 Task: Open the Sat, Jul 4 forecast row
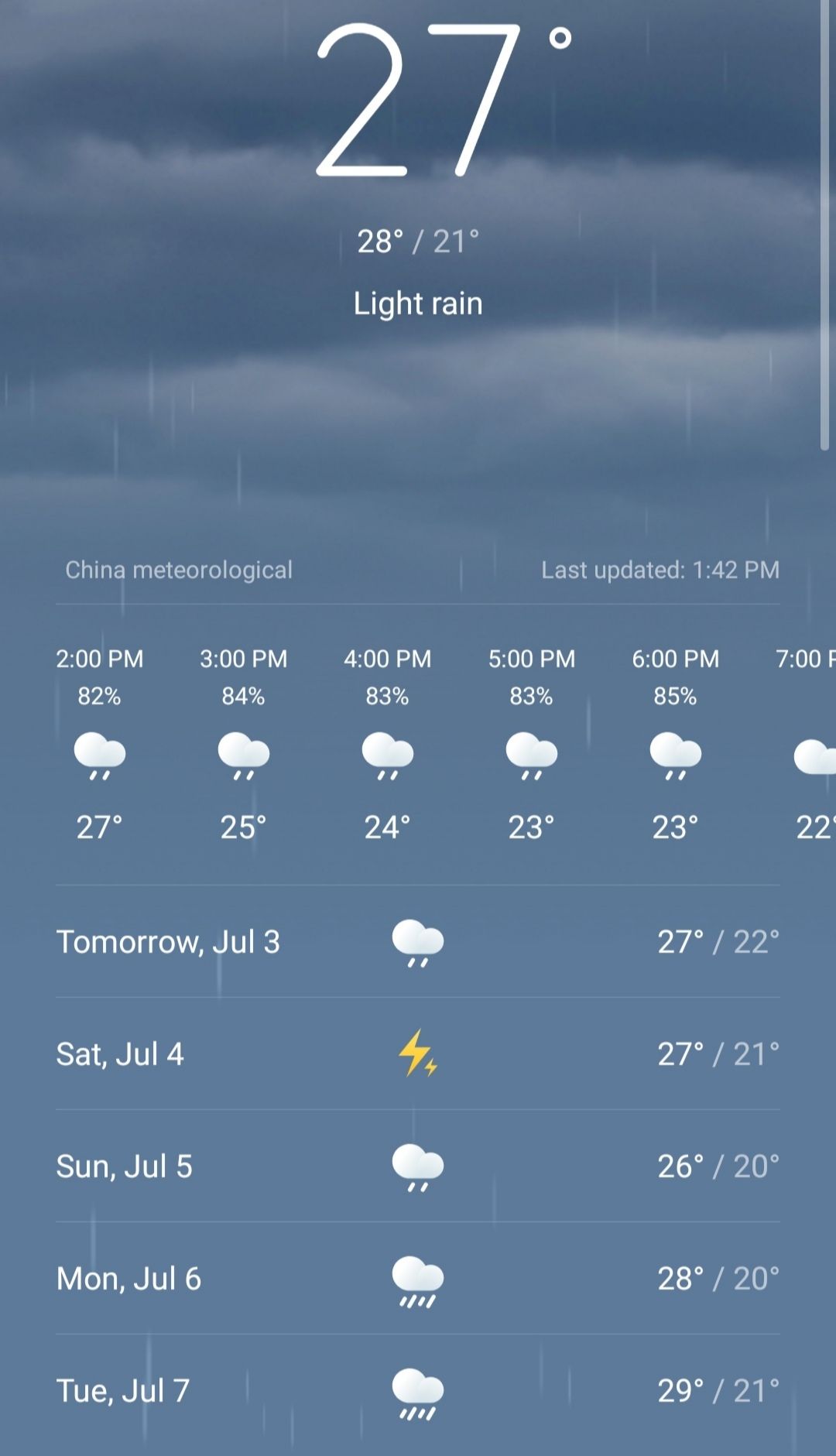418,1053
